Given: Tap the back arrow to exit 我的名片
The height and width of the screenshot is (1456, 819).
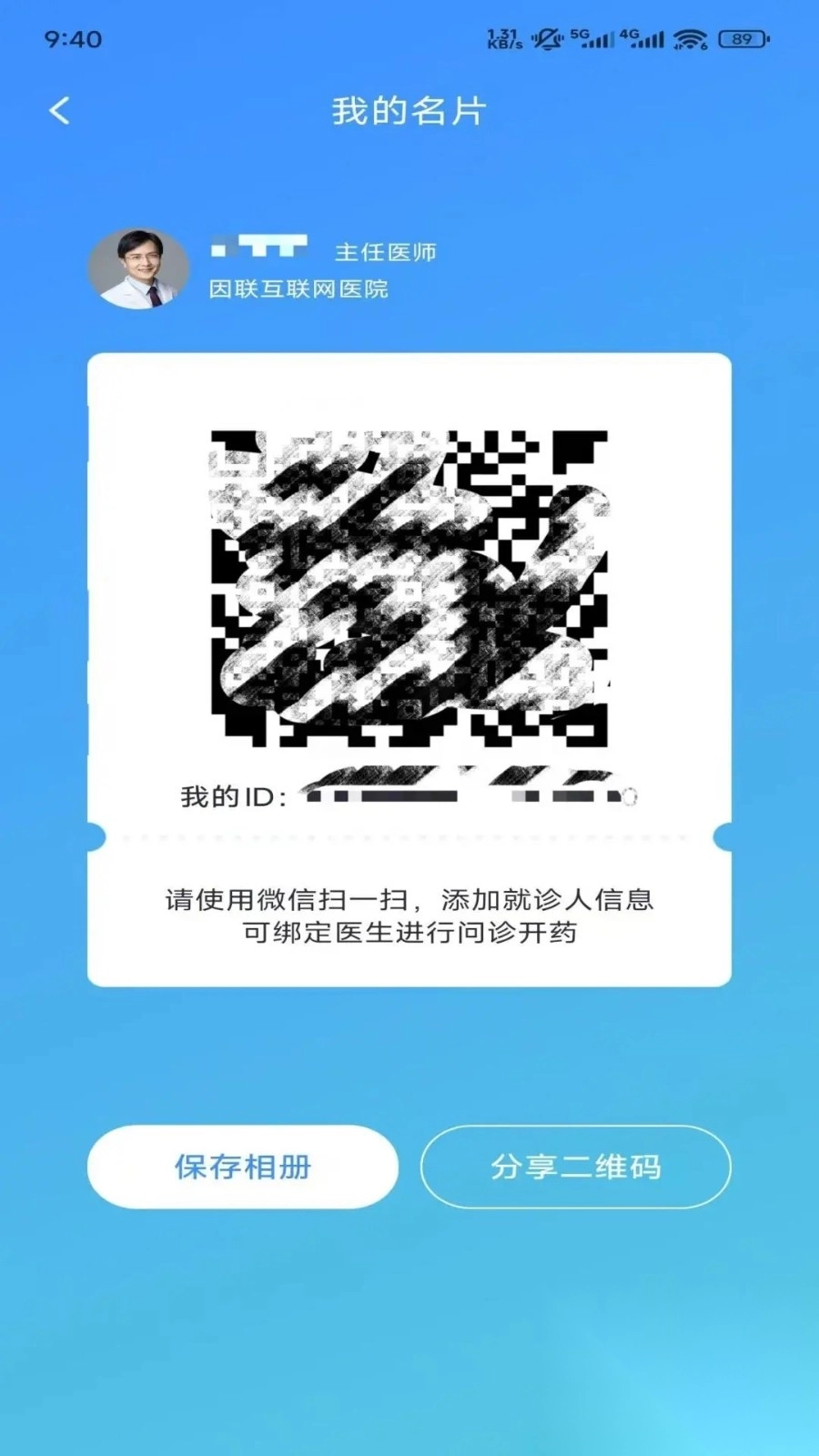Looking at the screenshot, I should click(x=58, y=108).
